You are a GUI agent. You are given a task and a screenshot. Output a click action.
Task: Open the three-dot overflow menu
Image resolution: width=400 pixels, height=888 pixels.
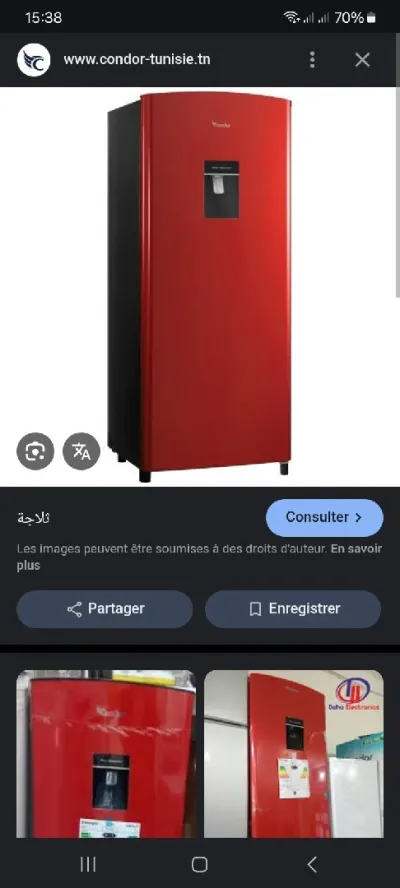click(x=312, y=59)
